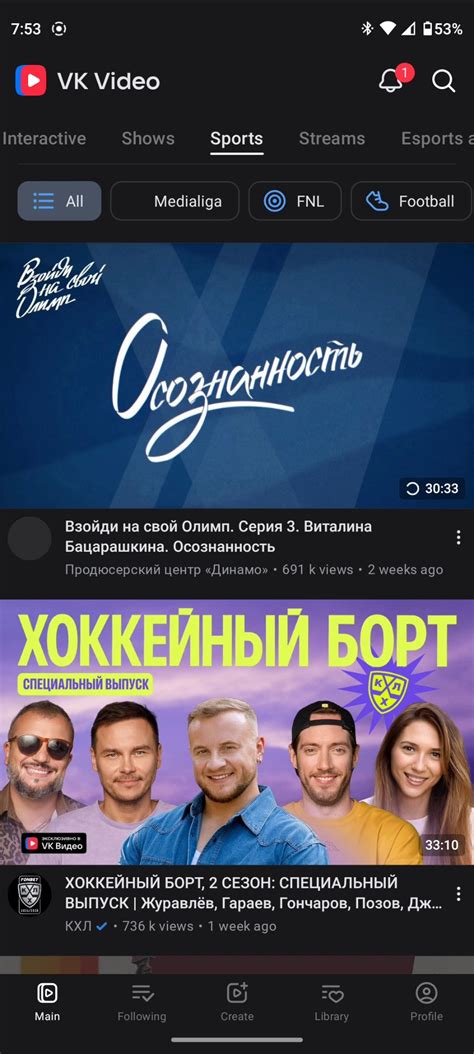Go to the Following tab

pos(142,1002)
